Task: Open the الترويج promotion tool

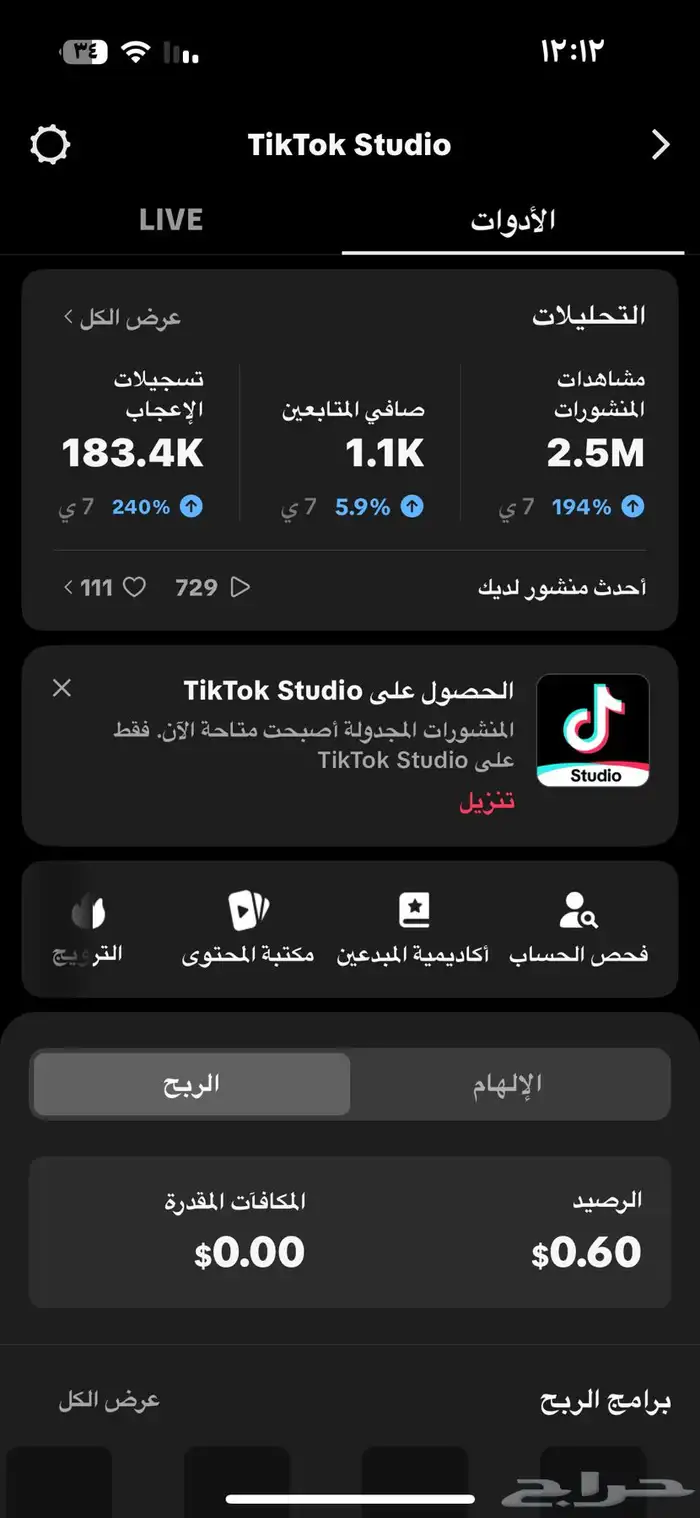Action: click(x=88, y=930)
